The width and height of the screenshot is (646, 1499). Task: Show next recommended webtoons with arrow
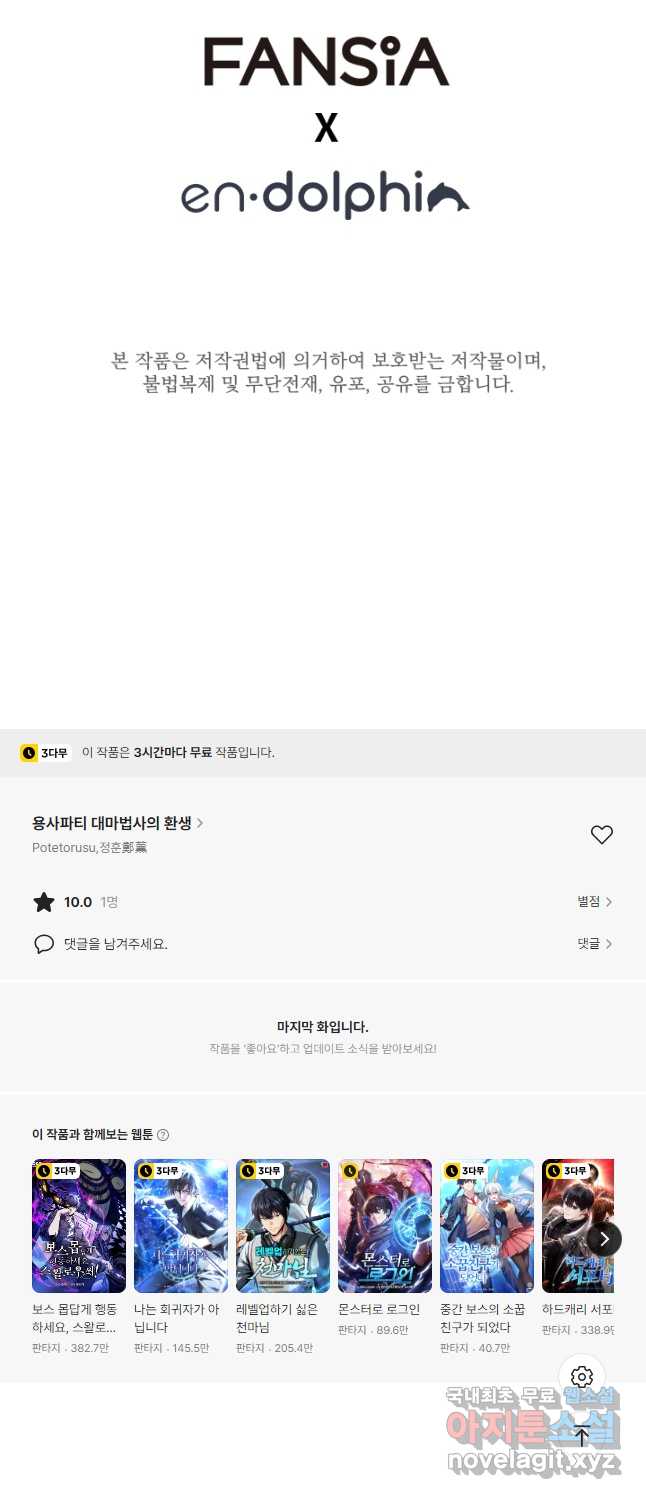(x=604, y=1239)
